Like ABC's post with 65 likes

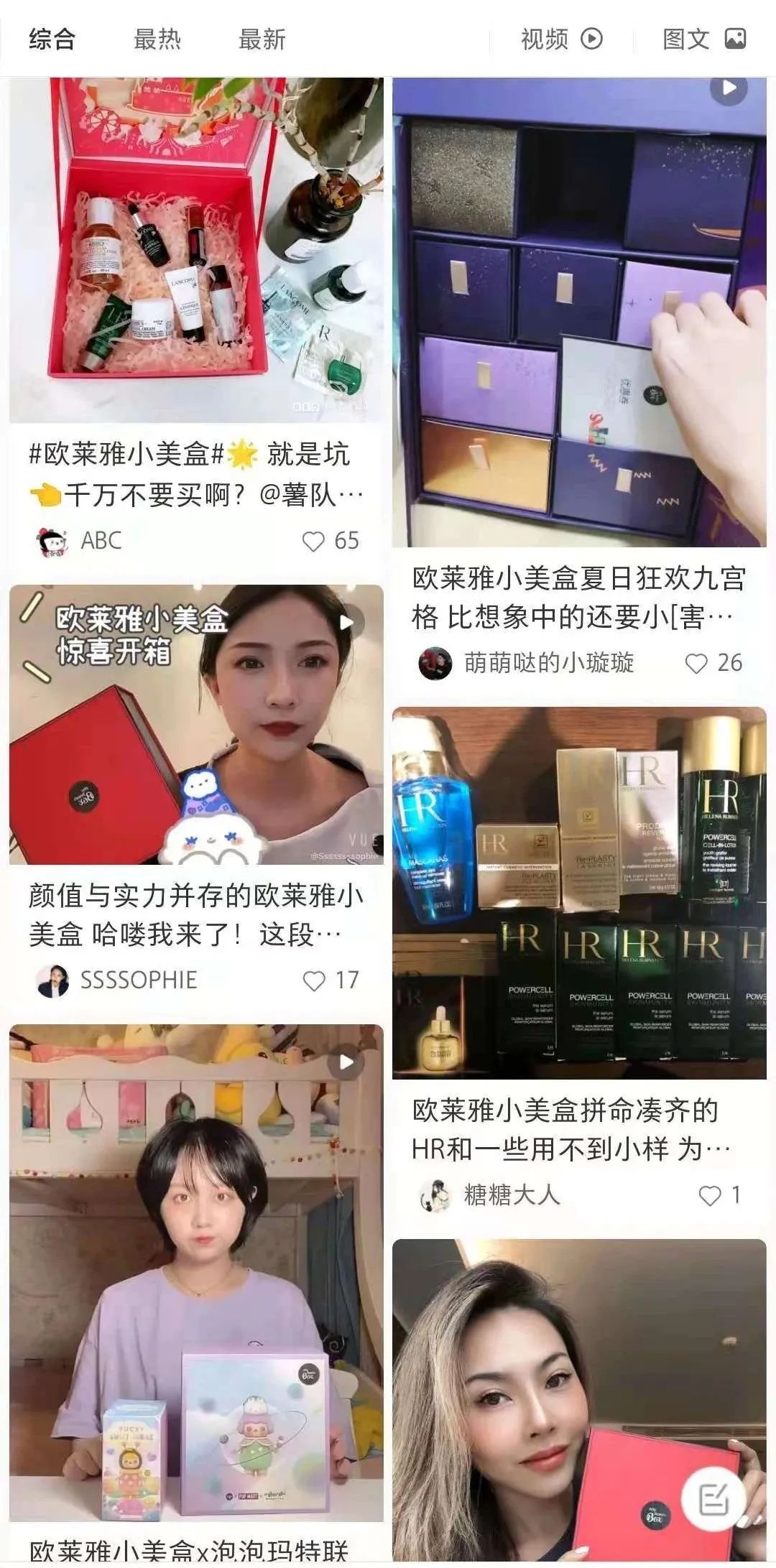click(314, 542)
